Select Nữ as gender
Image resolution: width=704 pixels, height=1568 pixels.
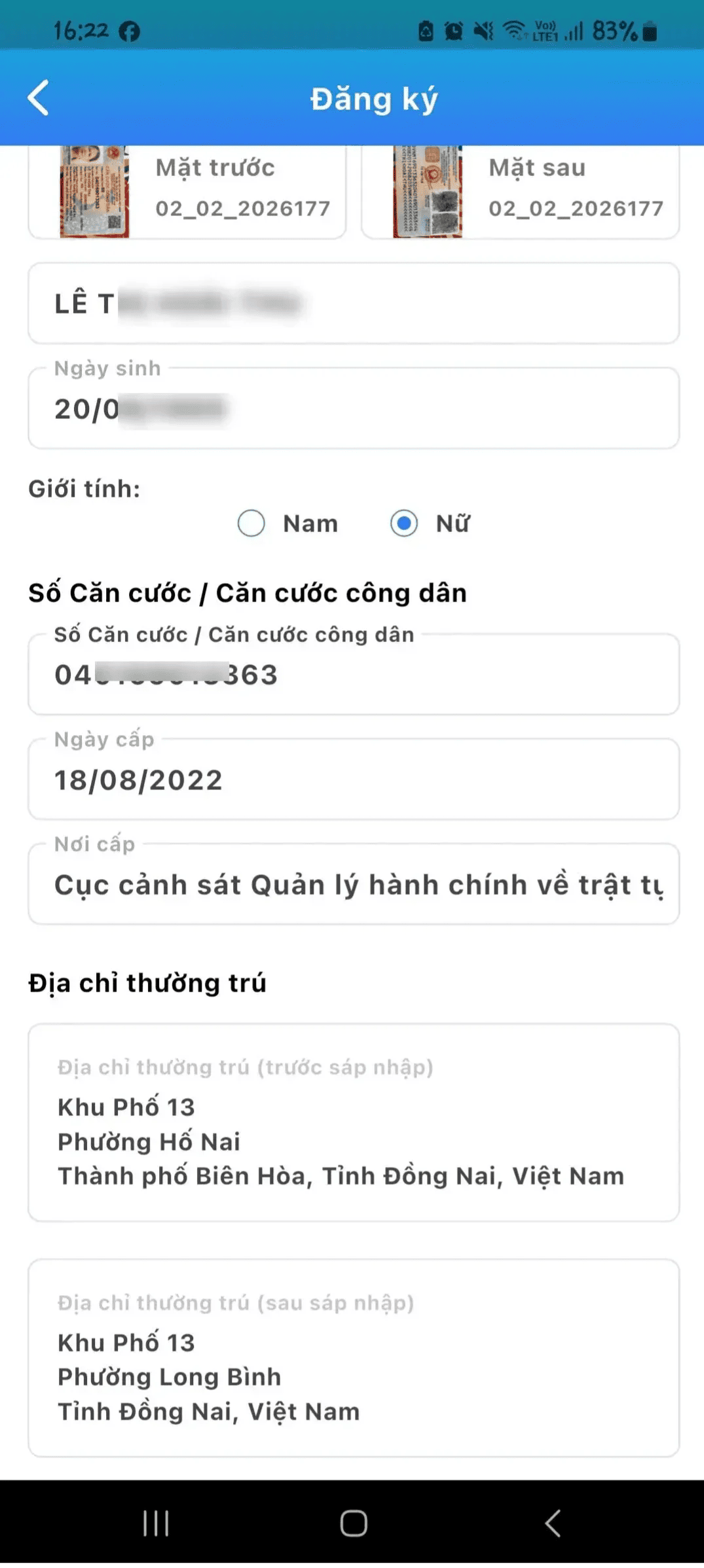point(404,524)
